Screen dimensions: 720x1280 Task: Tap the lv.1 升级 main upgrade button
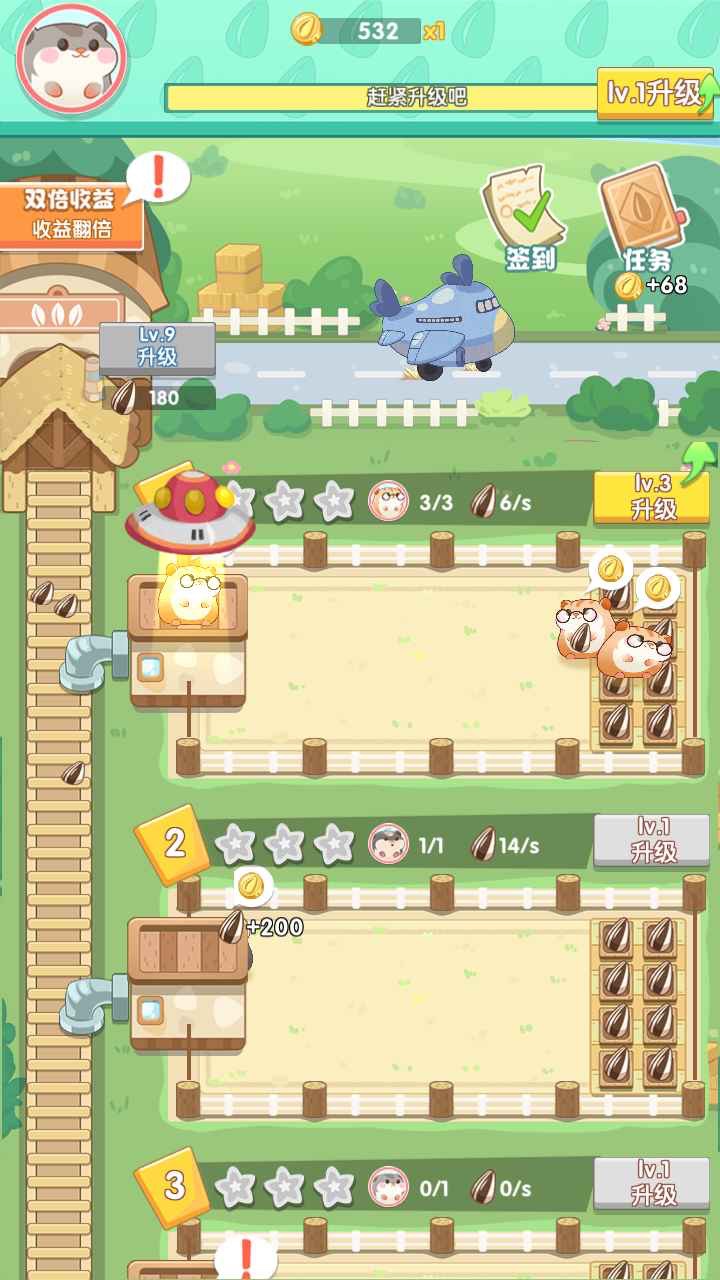[x=655, y=94]
